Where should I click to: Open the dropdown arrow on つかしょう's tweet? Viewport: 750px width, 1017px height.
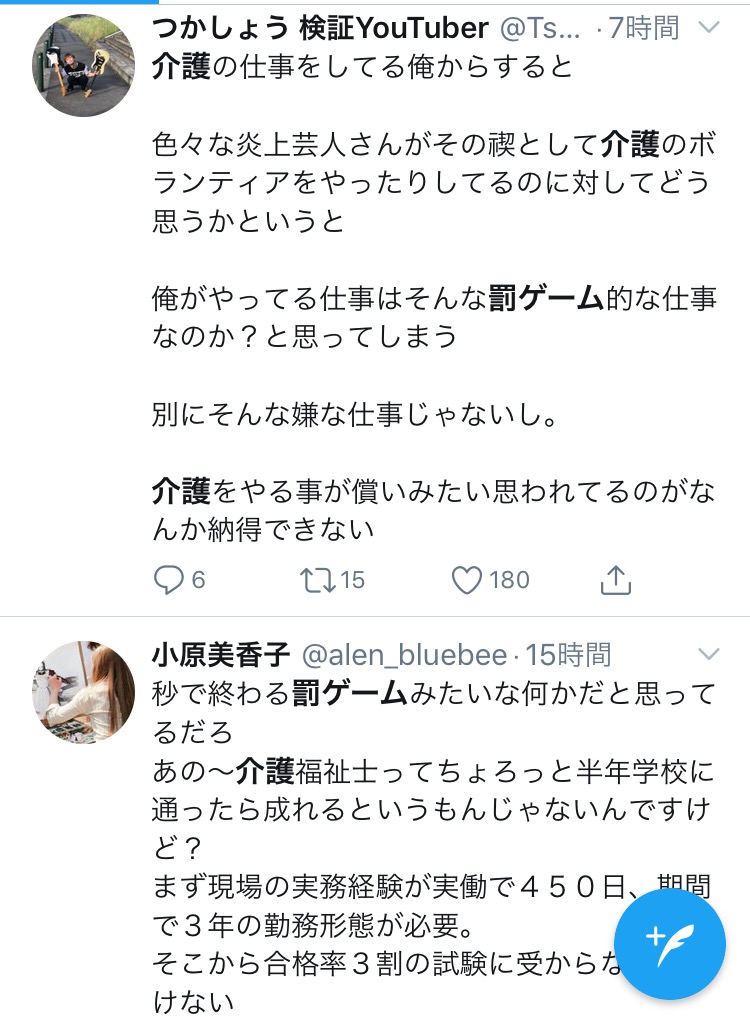click(708, 28)
